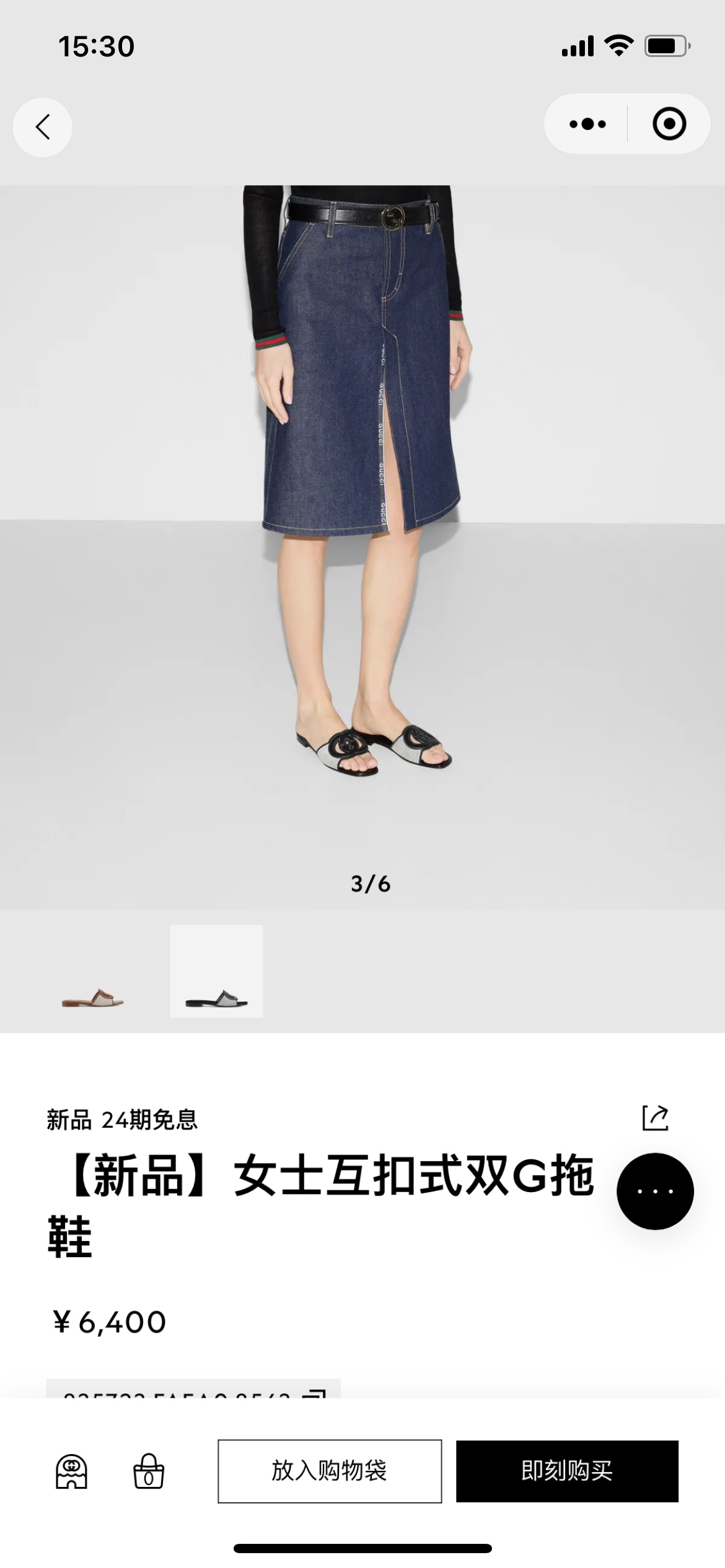Tap the back arrow to return
Image resolution: width=725 pixels, height=1568 pixels.
point(42,126)
